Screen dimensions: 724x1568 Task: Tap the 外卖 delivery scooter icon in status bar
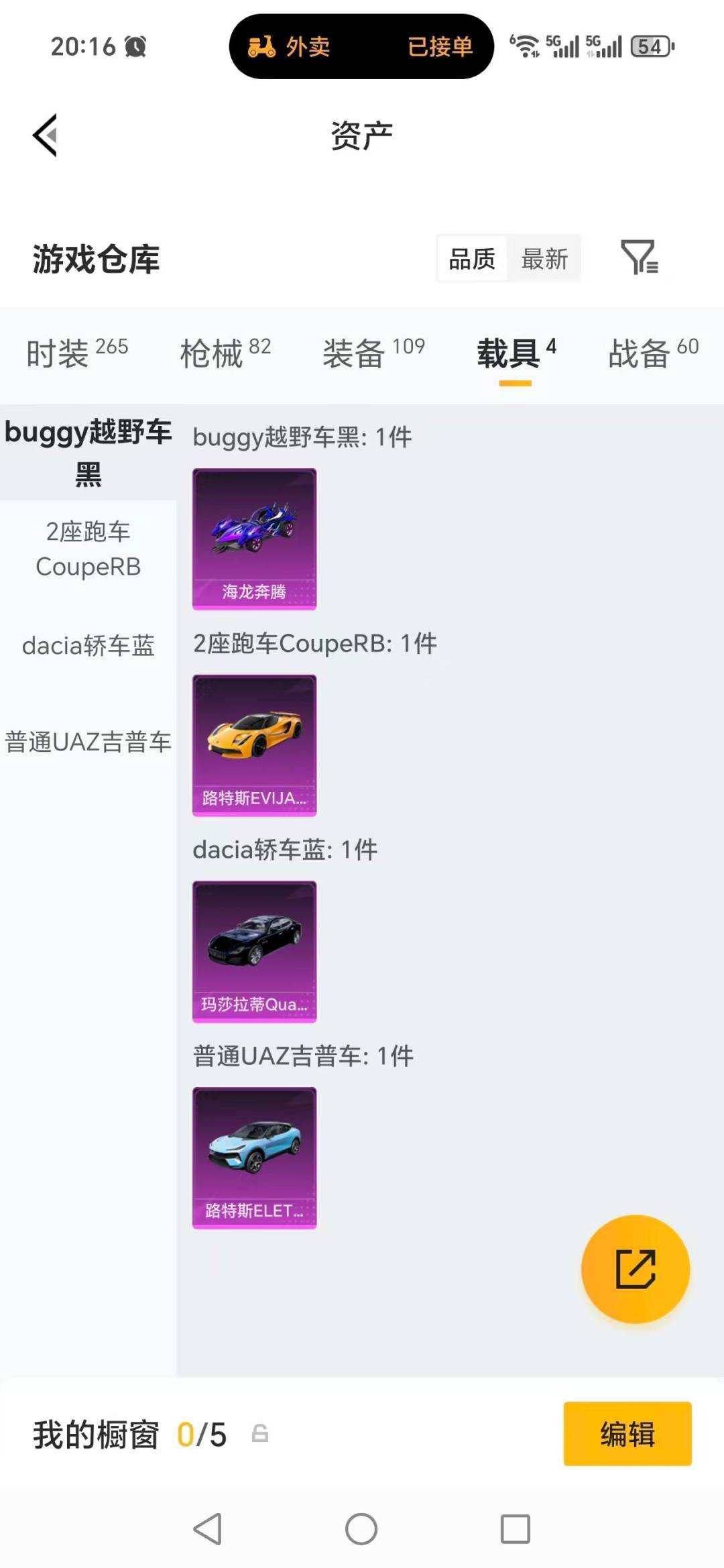[x=263, y=47]
